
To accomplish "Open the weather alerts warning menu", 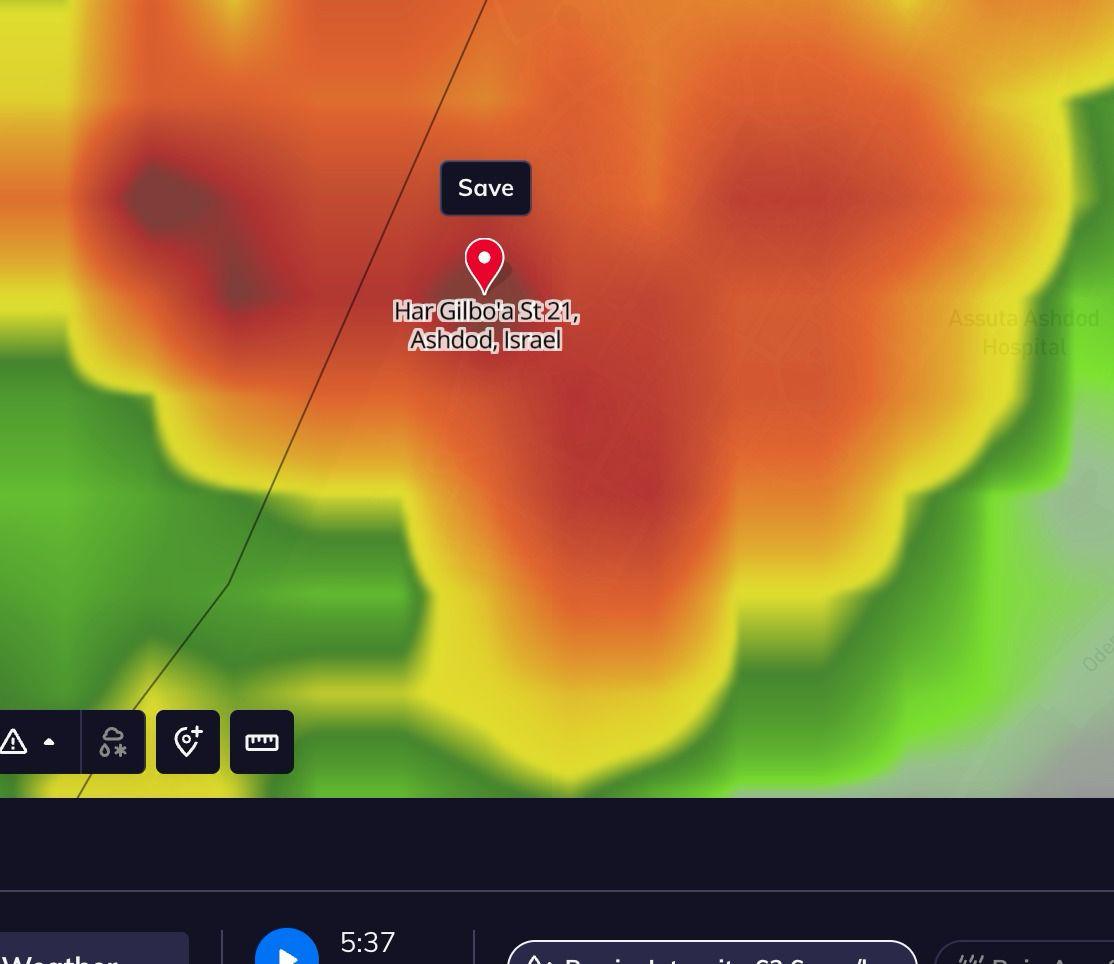I will tap(28, 742).
